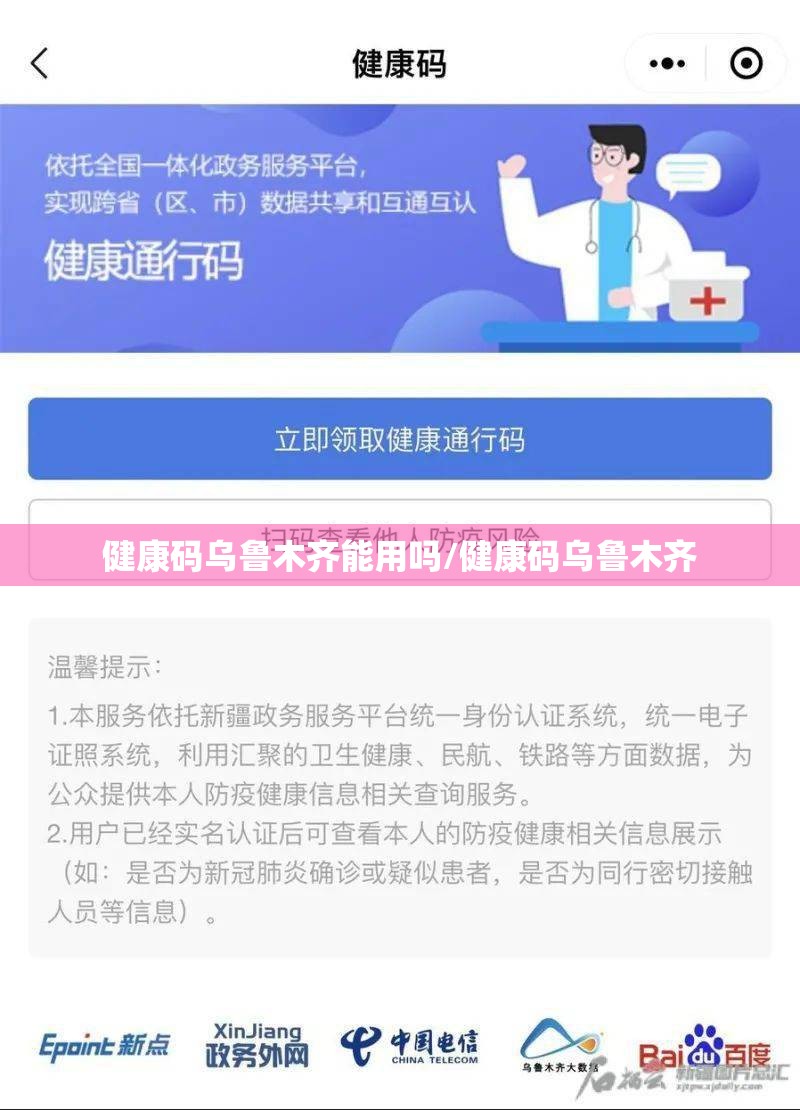Image resolution: width=800 pixels, height=1110 pixels.
Task: Close the mini program with the circle icon
Action: [746, 64]
